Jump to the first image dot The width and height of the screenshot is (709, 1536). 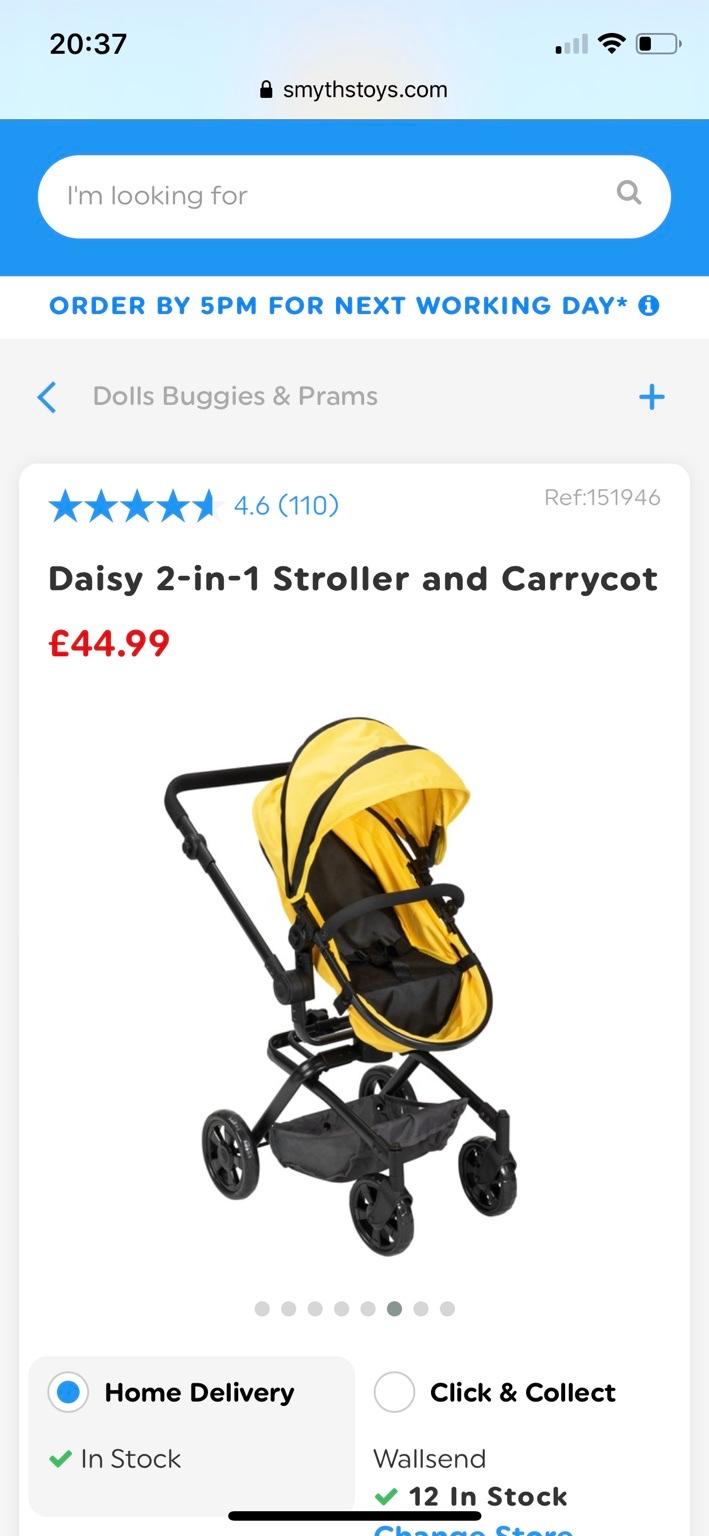pyautogui.click(x=262, y=1309)
